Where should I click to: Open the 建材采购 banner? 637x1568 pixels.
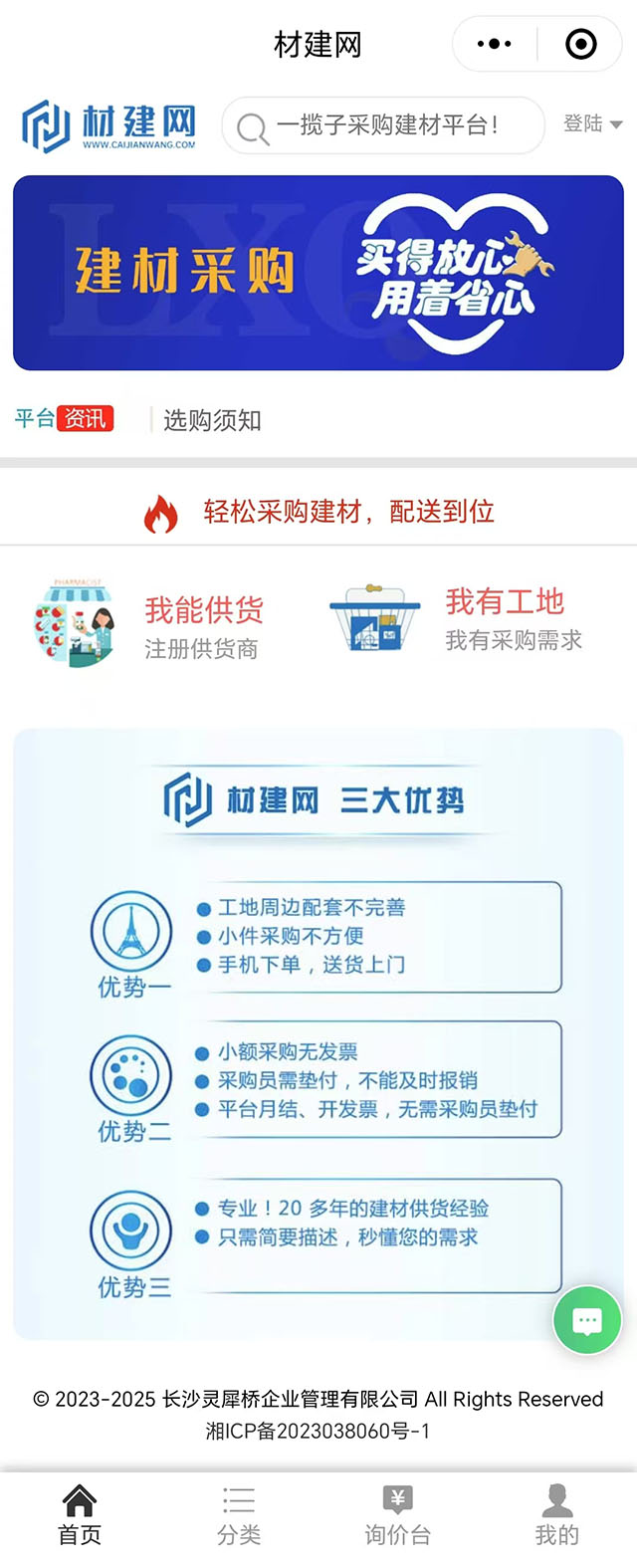[x=318, y=273]
